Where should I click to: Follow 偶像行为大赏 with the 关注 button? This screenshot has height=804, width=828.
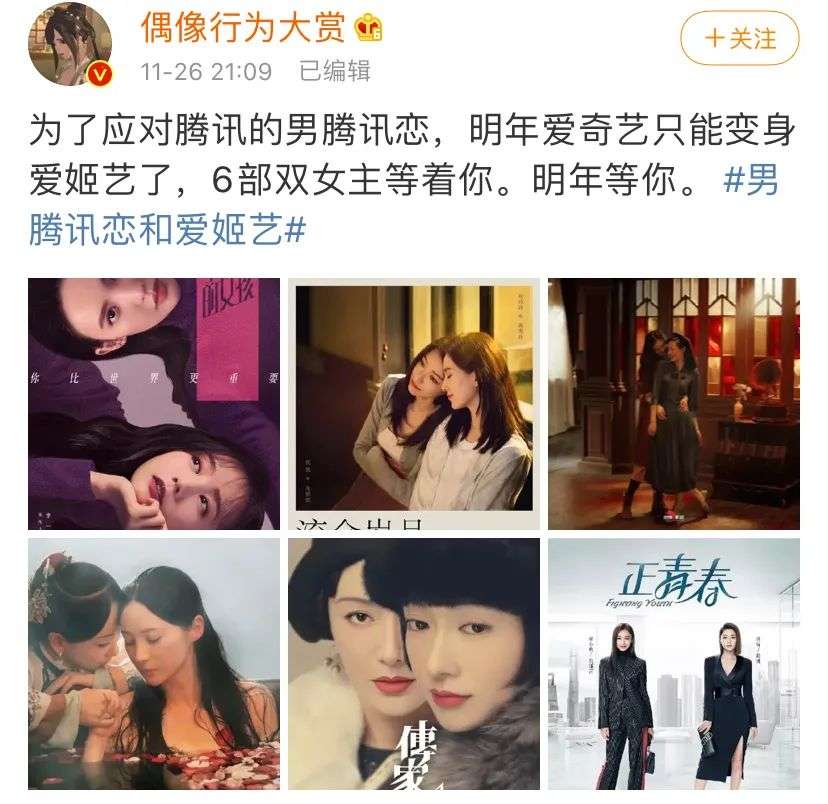(739, 39)
